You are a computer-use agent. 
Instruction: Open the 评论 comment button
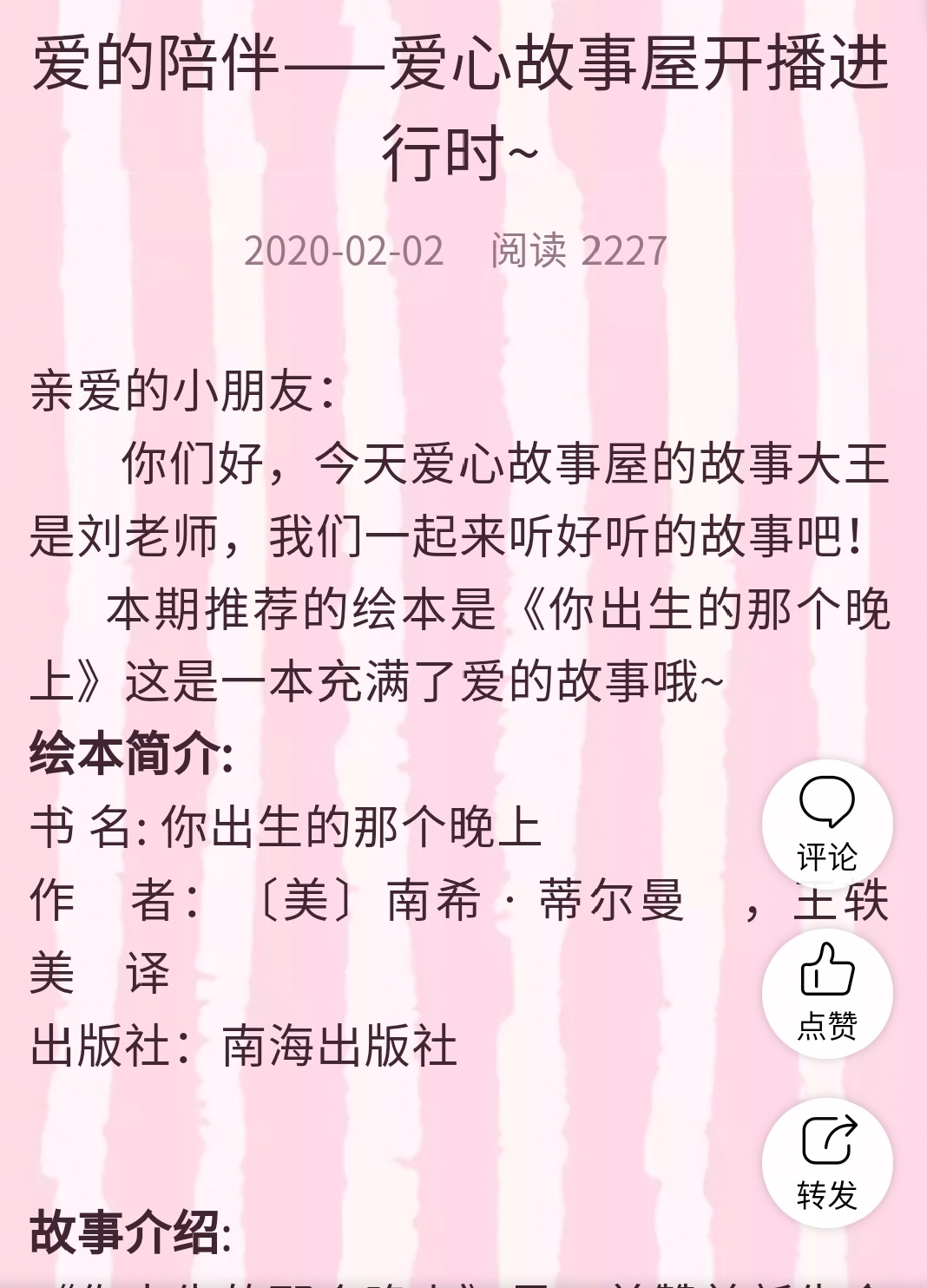(826, 823)
